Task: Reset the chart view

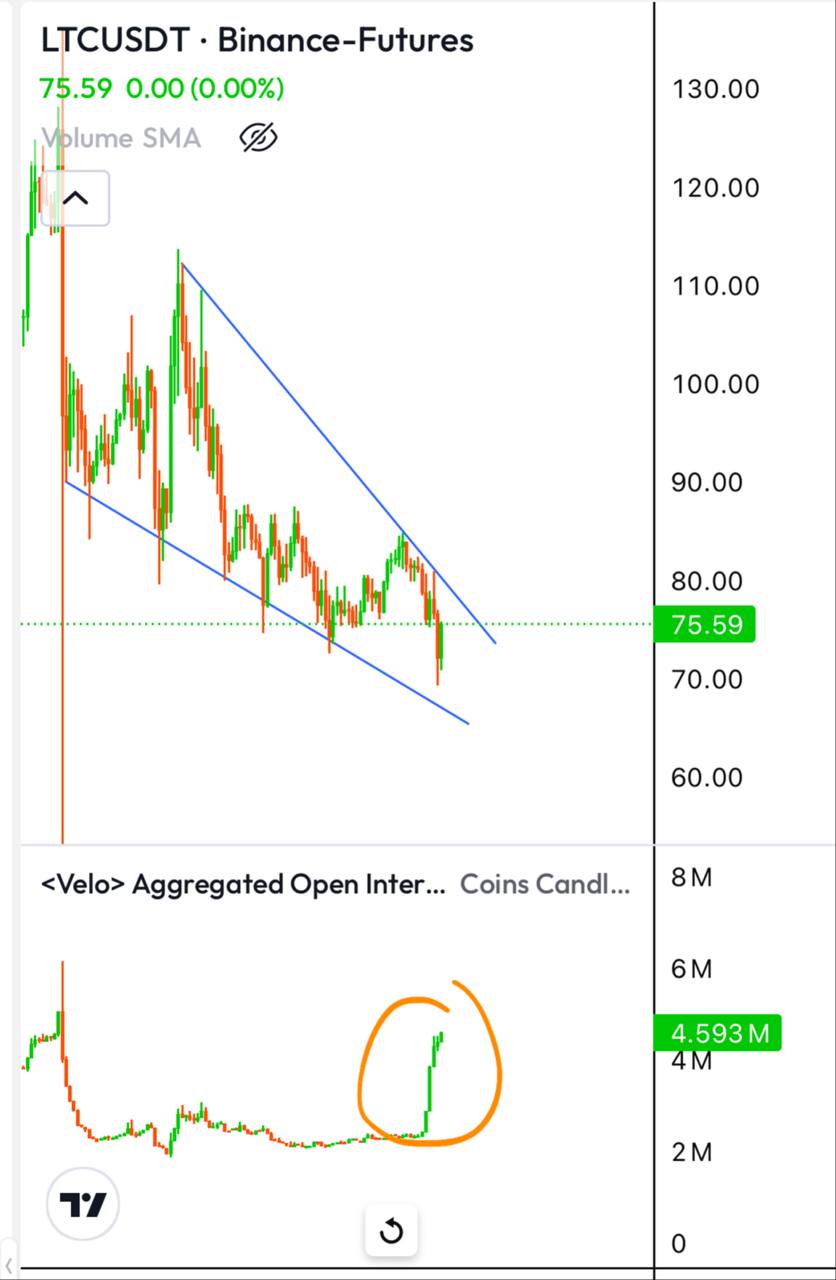Action: (x=391, y=1230)
